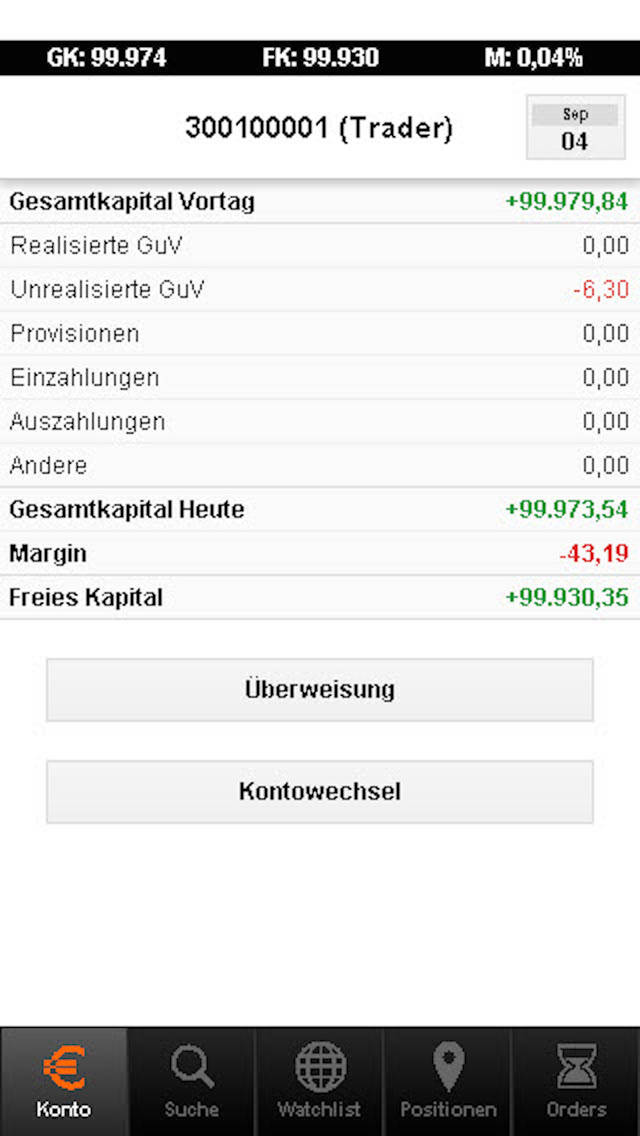
Task: Select the Kontowechsel button
Action: click(x=320, y=792)
